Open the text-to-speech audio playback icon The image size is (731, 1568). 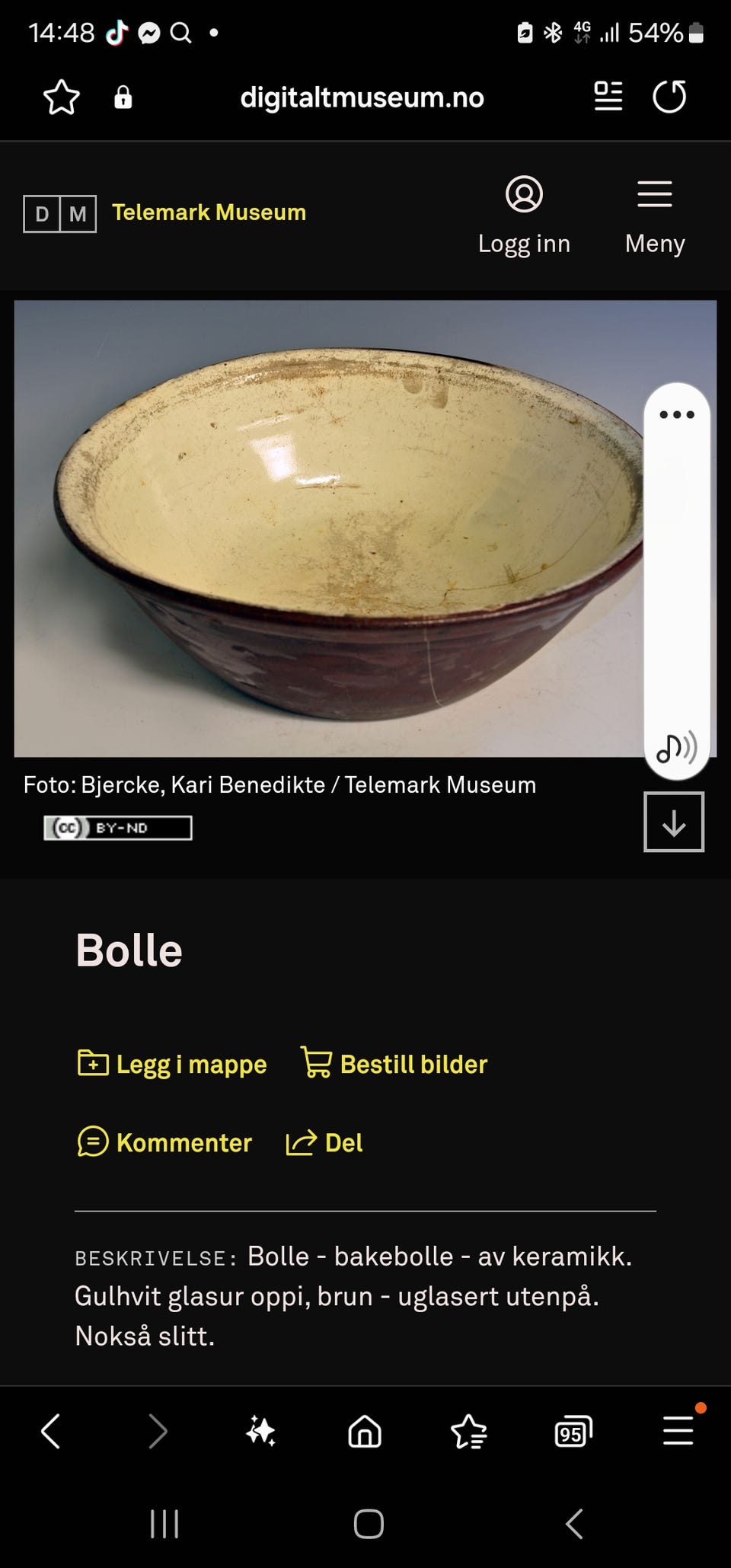point(675,749)
